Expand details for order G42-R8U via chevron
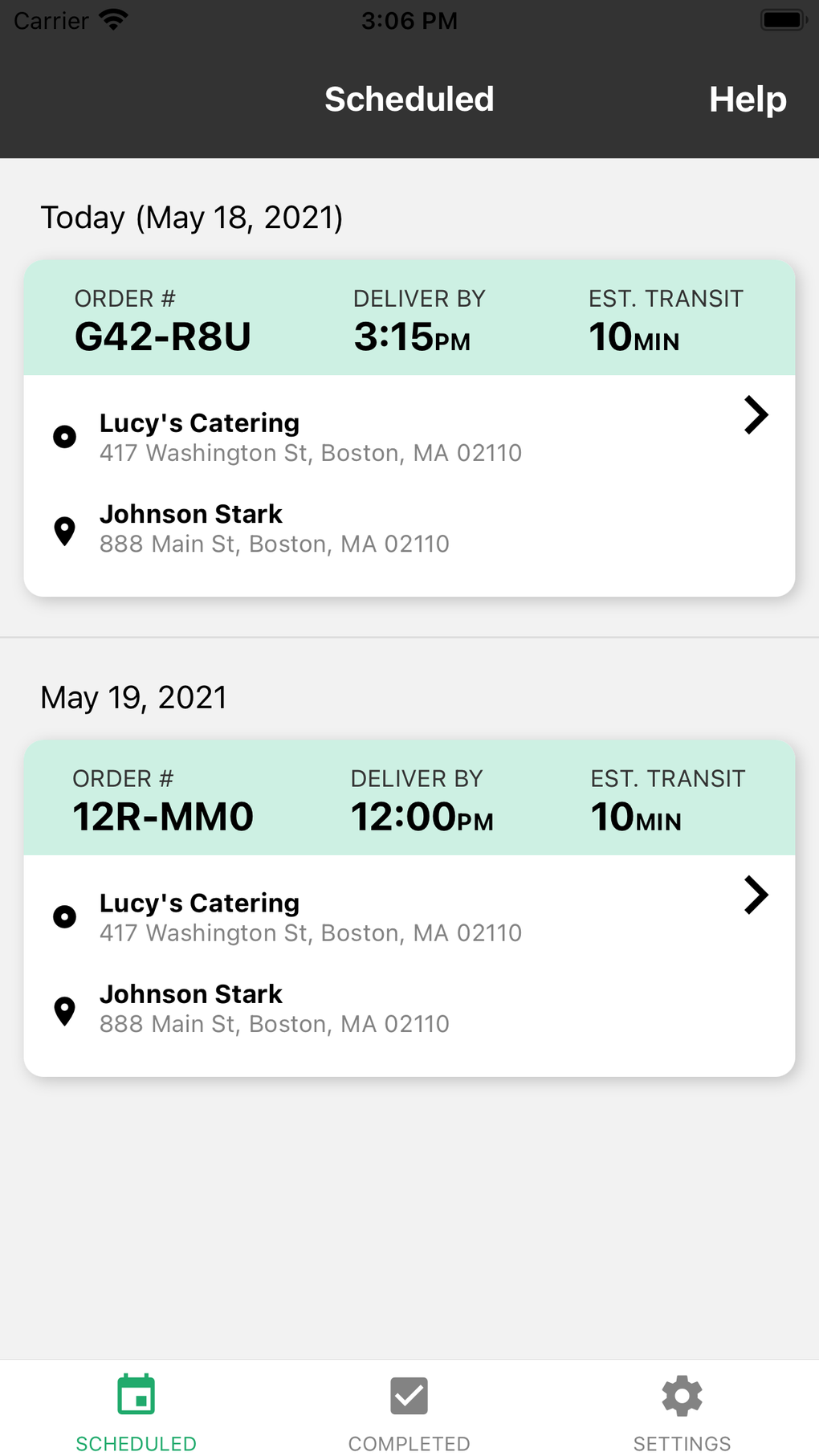This screenshot has width=819, height=1456. (x=756, y=415)
